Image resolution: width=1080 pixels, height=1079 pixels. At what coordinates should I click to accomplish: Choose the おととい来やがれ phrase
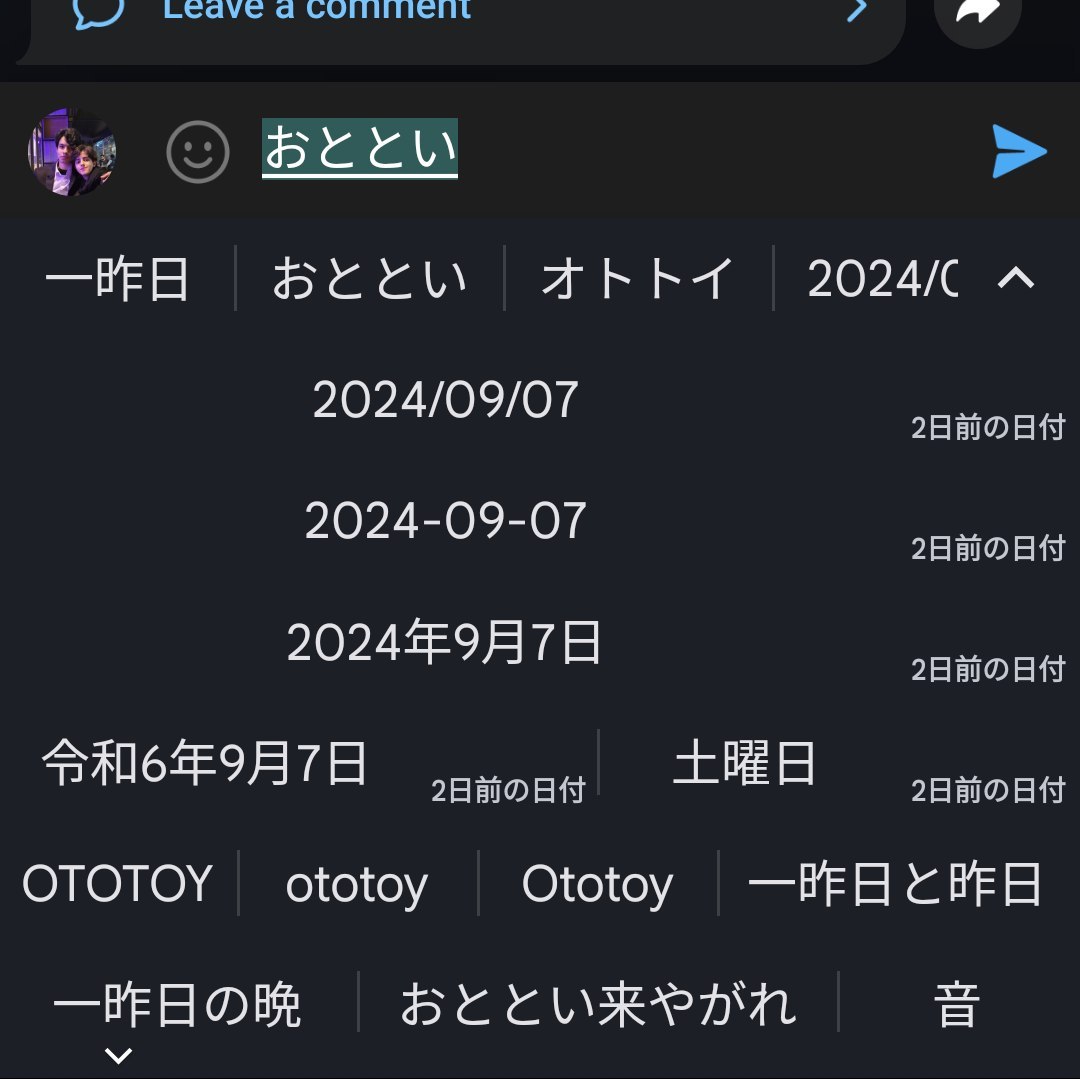598,1005
